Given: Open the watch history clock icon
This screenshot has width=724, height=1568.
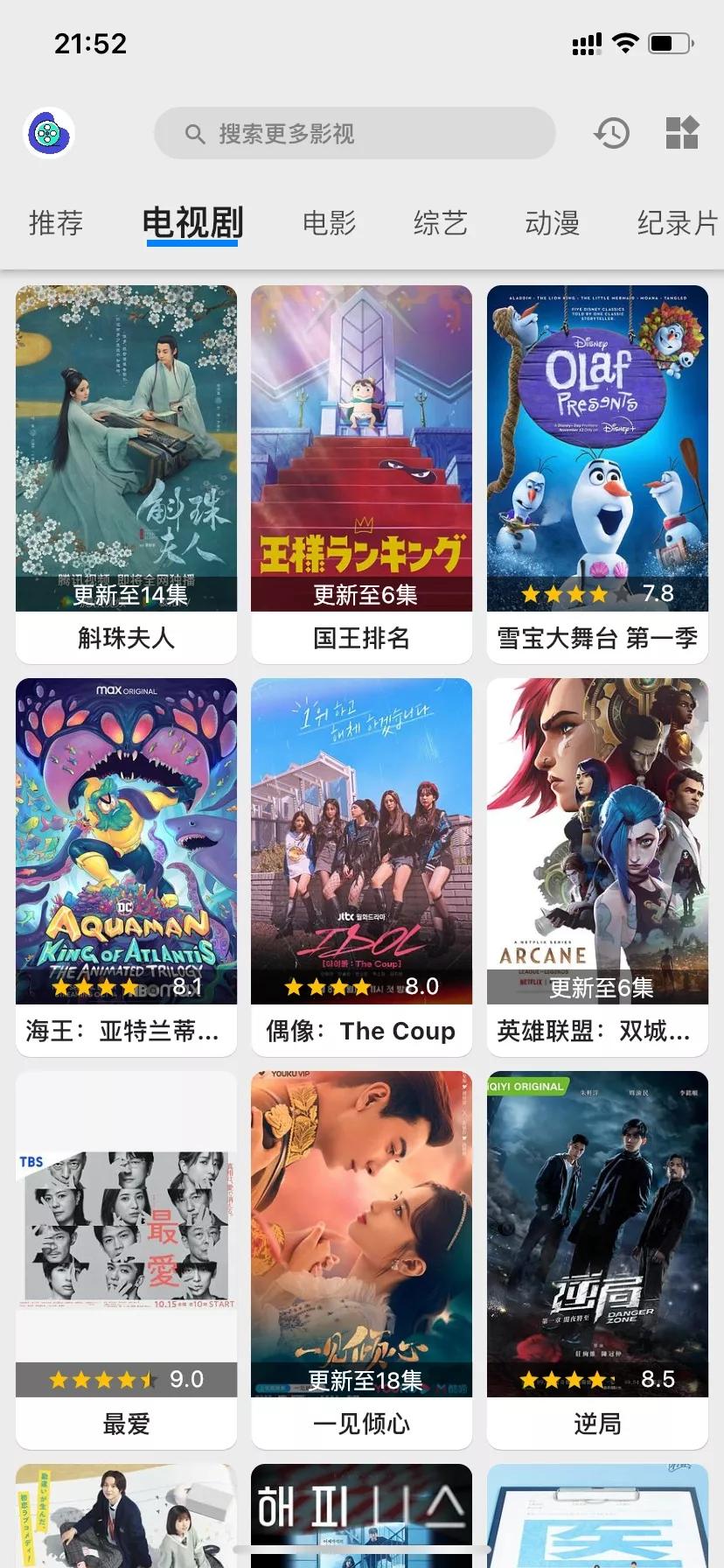Looking at the screenshot, I should point(611,133).
